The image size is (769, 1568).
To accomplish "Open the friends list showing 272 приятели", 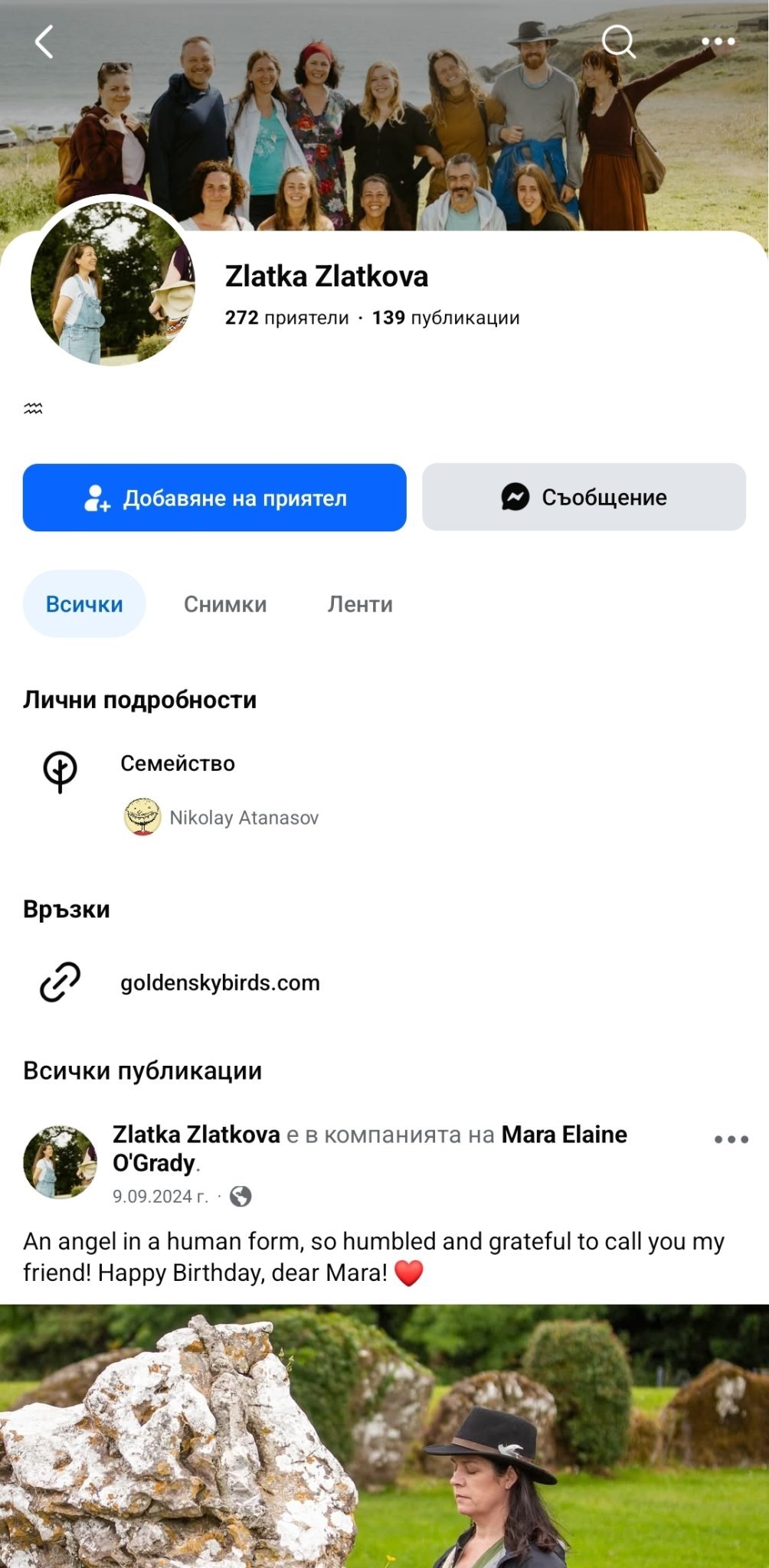I will pyautogui.click(x=286, y=318).
